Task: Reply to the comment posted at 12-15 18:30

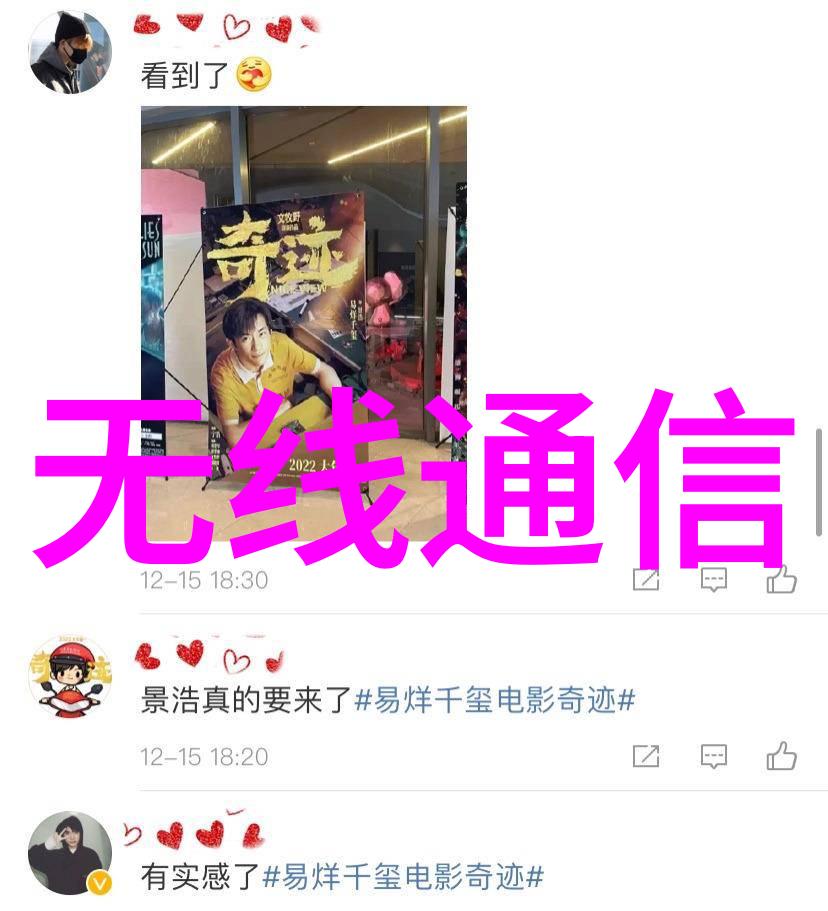Action: click(x=713, y=579)
